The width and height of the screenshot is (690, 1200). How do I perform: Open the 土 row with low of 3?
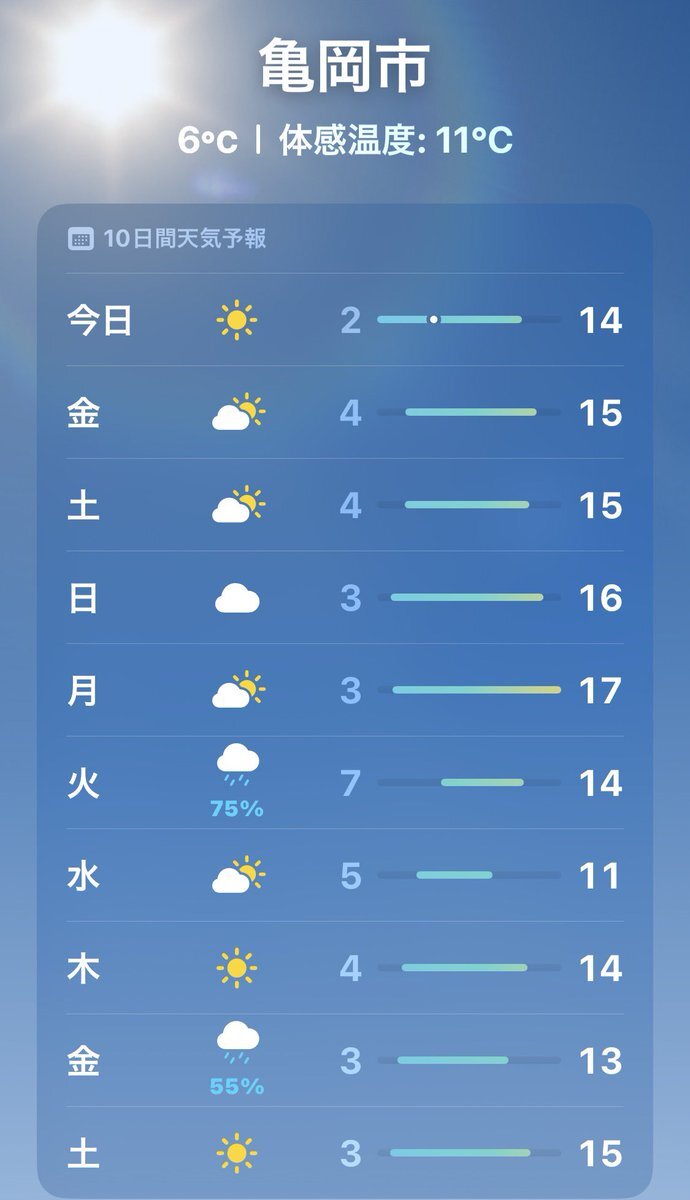345,1153
